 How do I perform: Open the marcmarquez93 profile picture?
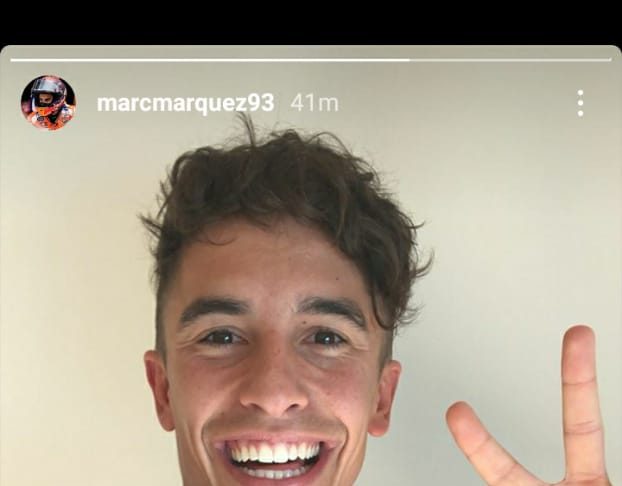tap(48, 103)
